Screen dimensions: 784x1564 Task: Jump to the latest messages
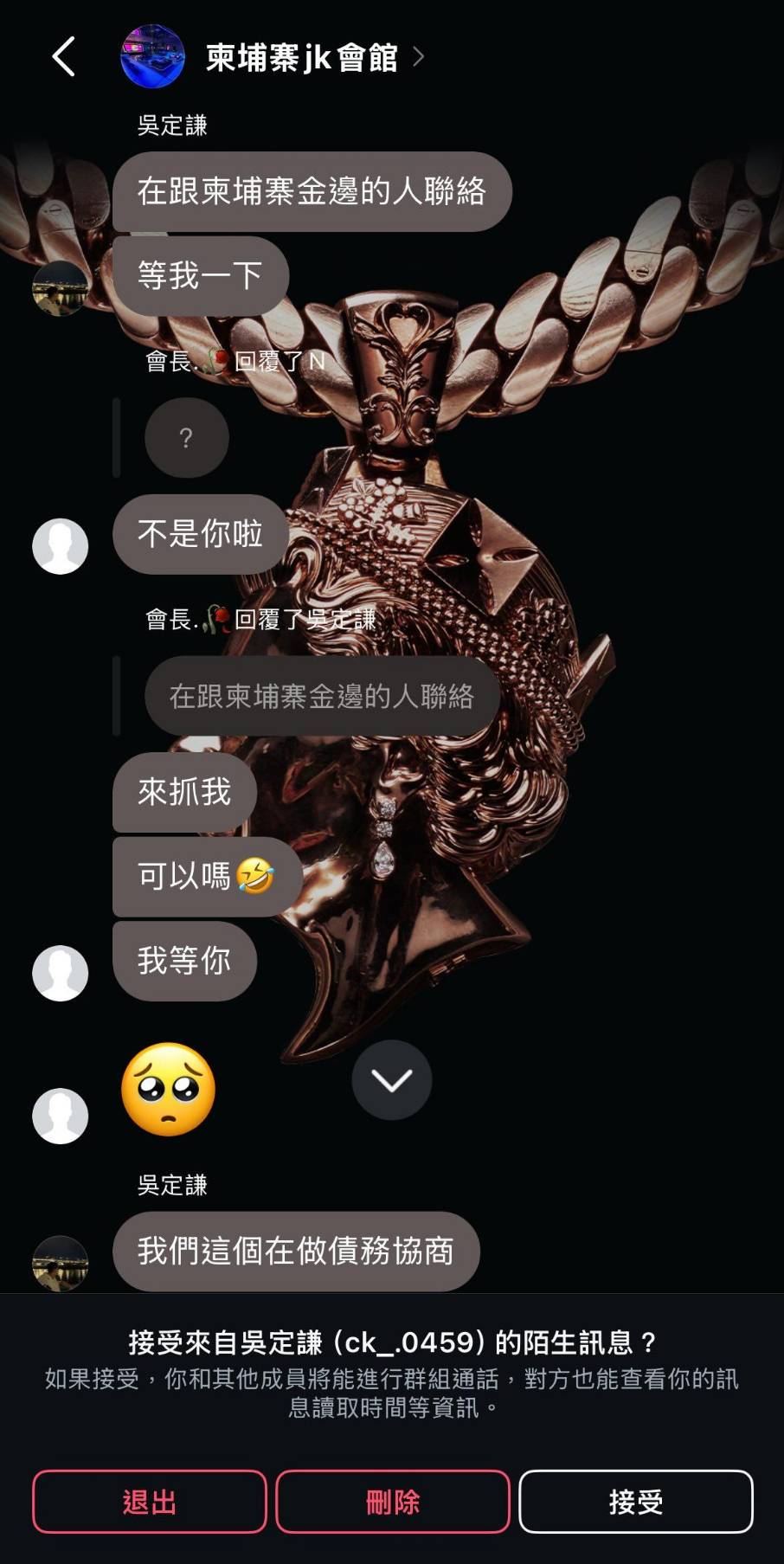tap(391, 1079)
